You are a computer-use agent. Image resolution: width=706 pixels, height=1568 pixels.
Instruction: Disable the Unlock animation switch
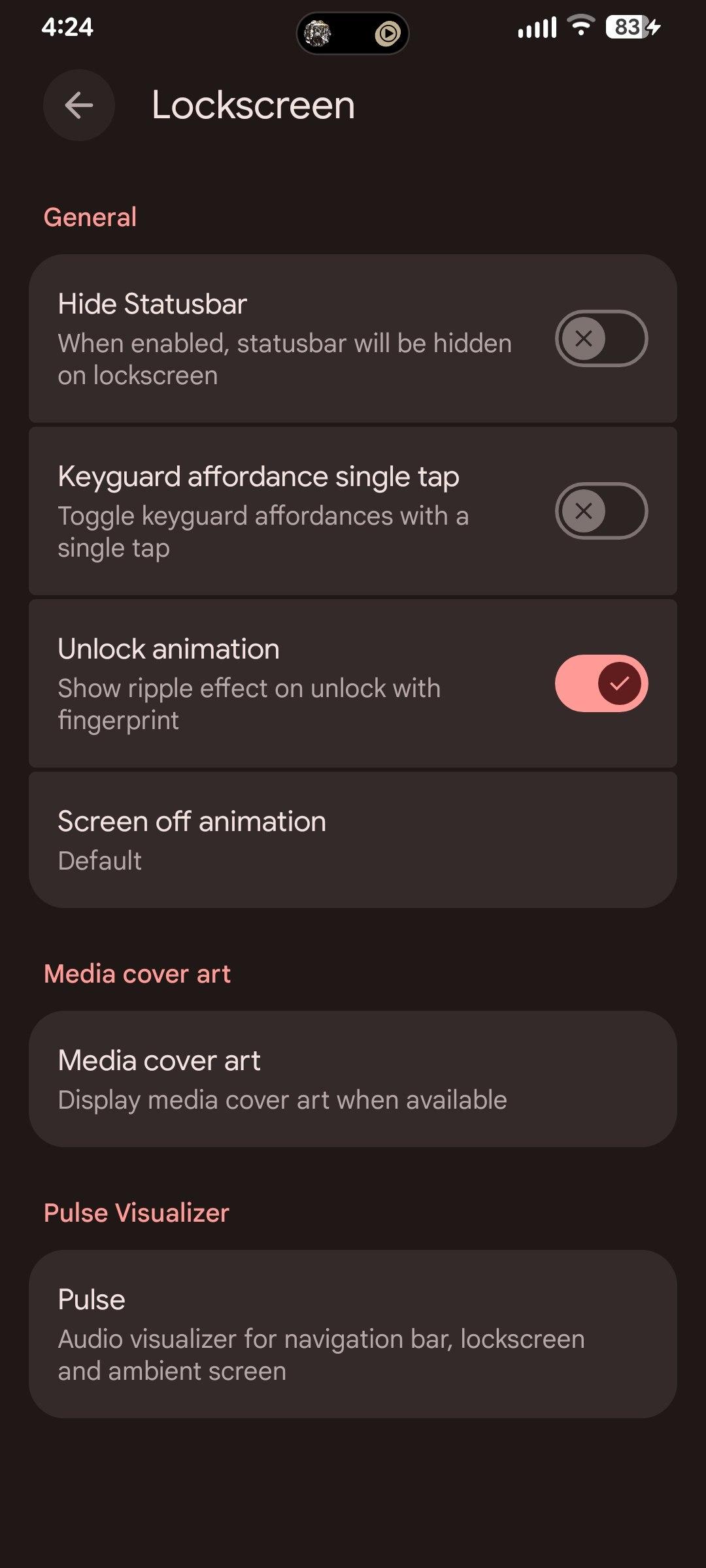click(x=601, y=683)
